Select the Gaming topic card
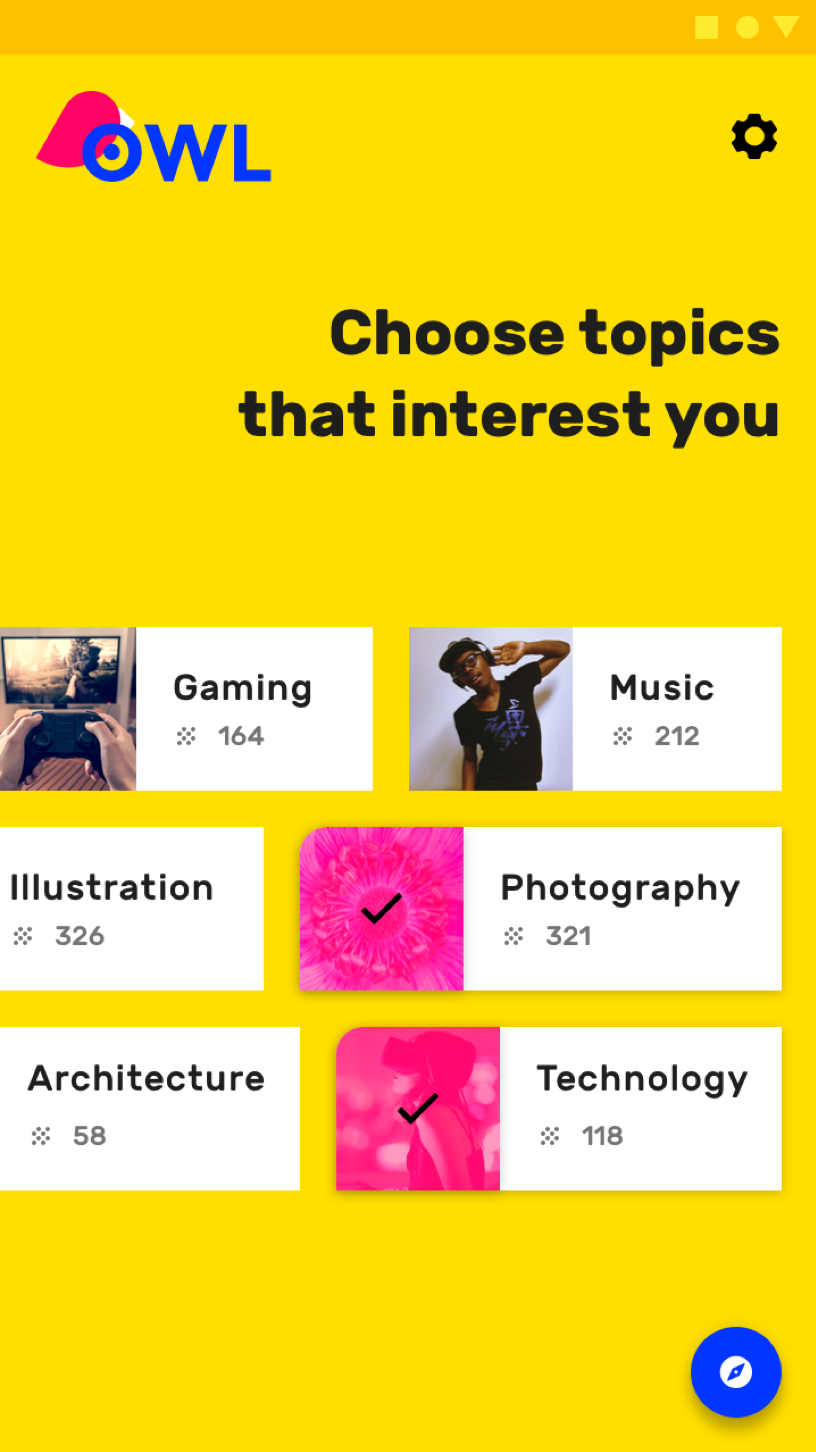This screenshot has height=1452, width=816. coord(186,709)
